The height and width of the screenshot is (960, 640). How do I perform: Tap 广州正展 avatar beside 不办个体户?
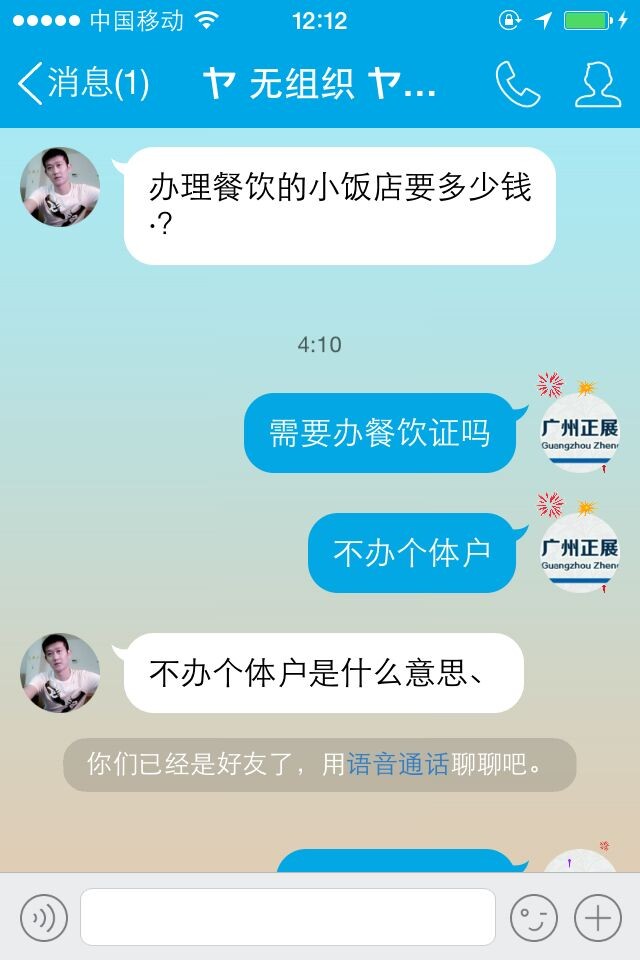pyautogui.click(x=580, y=553)
